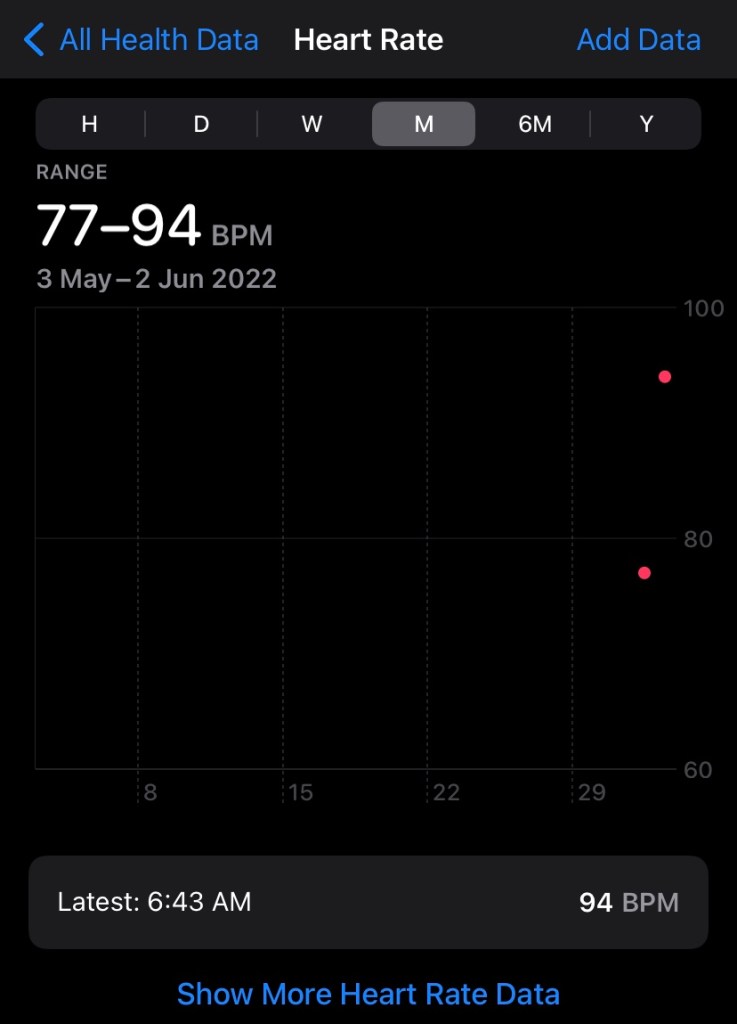
Task: Tap Add Data to log heart rate
Action: point(638,40)
